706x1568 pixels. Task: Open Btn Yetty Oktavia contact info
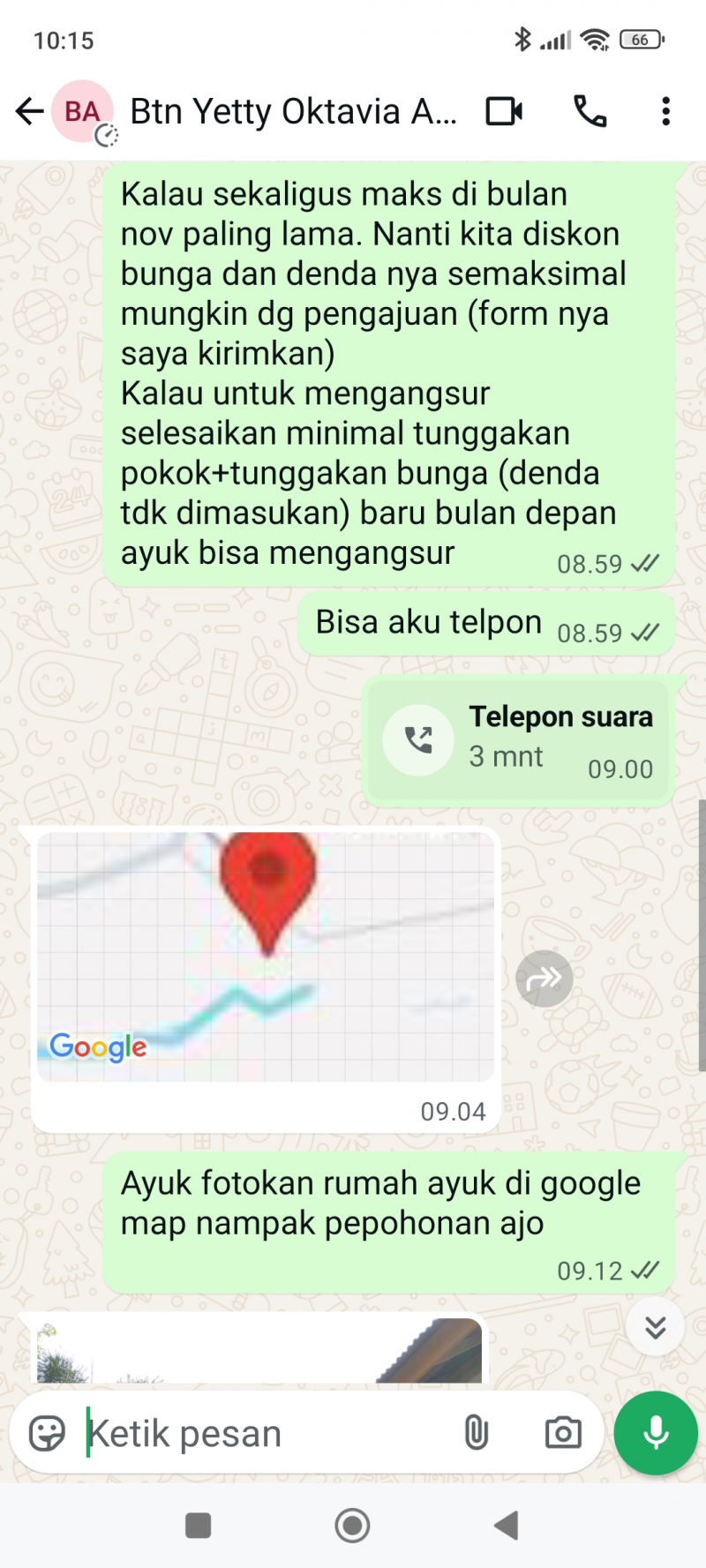293,112
